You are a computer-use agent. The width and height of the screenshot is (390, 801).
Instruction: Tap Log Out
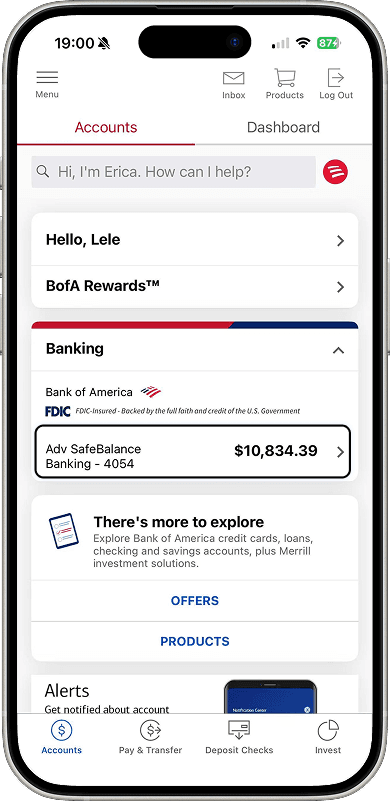point(336,84)
